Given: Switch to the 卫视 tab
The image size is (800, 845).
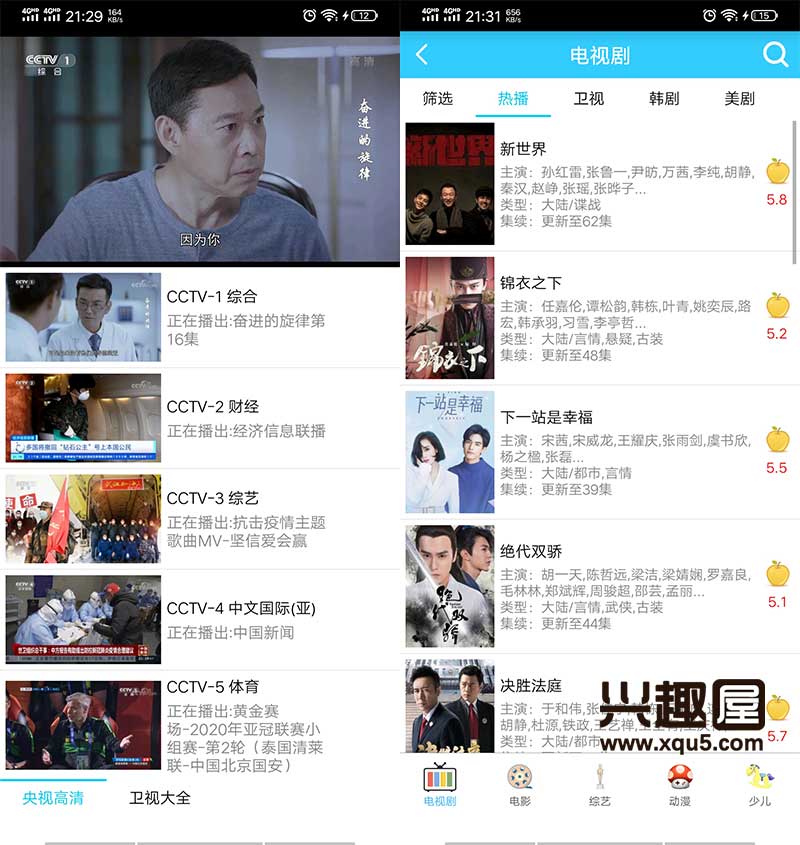Looking at the screenshot, I should point(589,99).
